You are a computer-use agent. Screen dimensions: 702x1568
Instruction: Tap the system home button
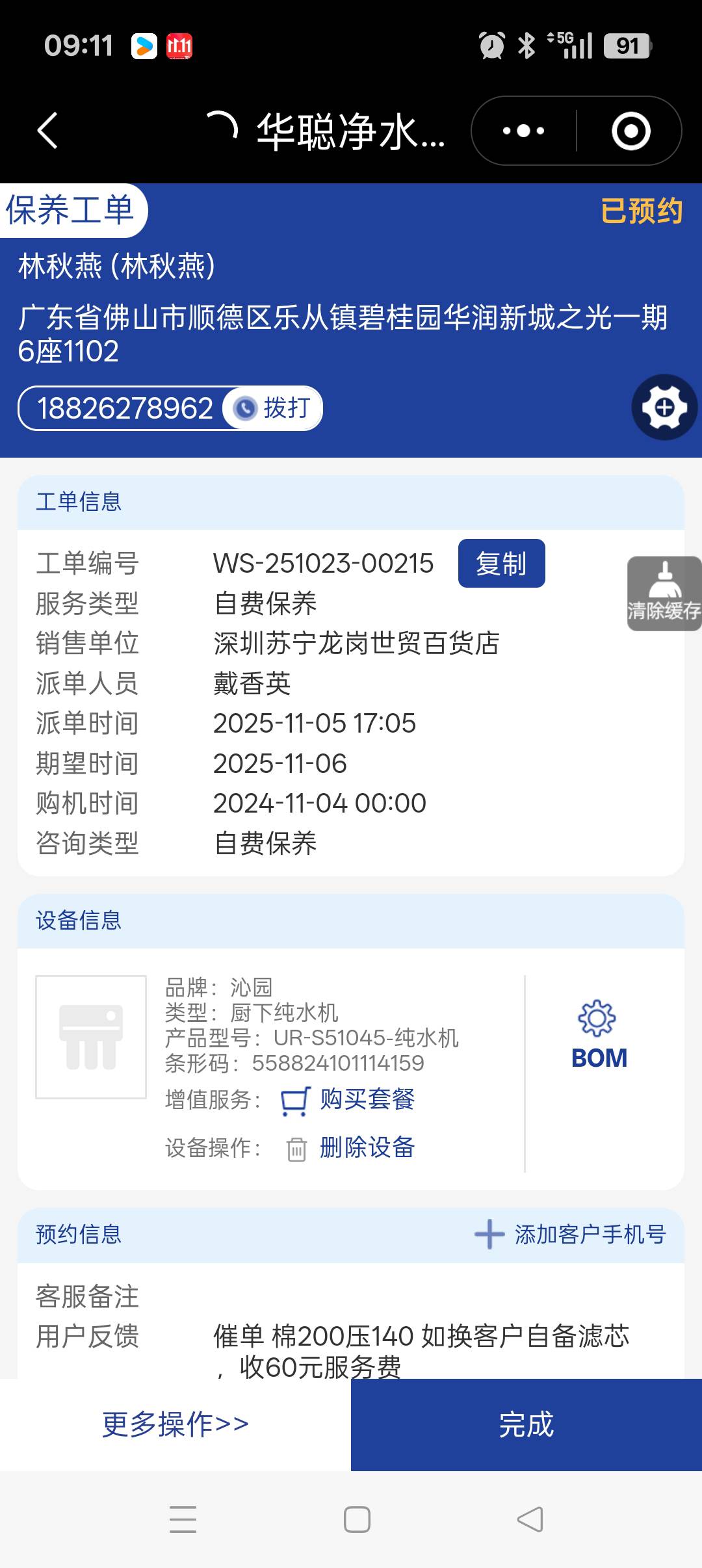(x=357, y=1519)
